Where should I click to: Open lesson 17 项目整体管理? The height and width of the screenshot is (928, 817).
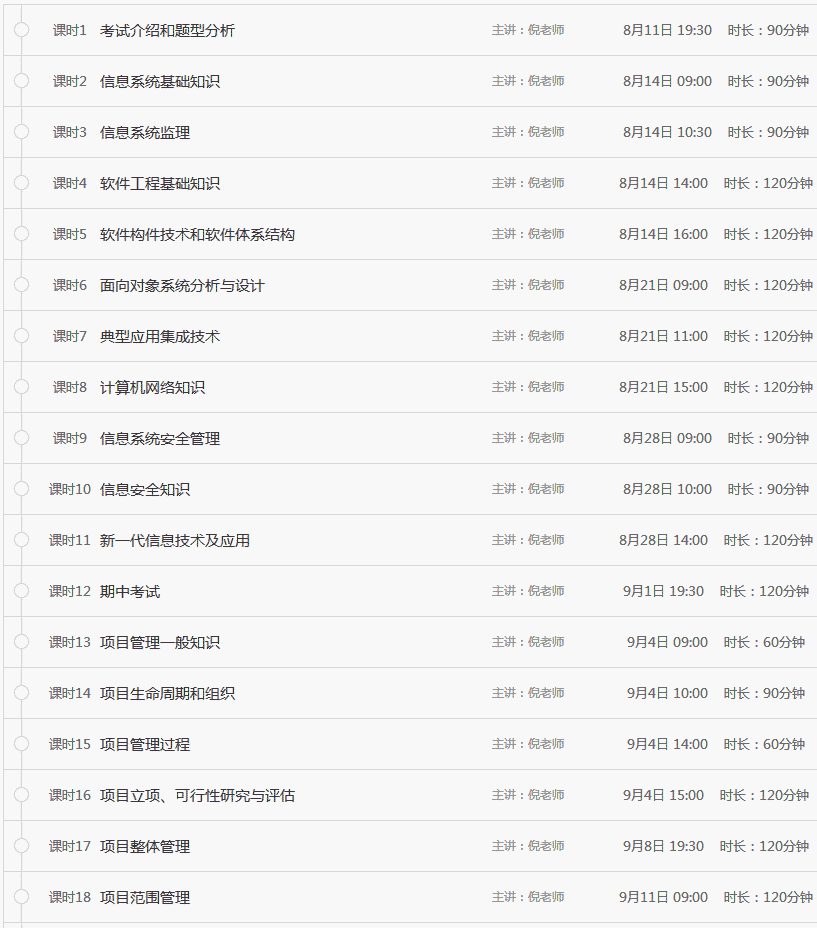click(x=144, y=847)
